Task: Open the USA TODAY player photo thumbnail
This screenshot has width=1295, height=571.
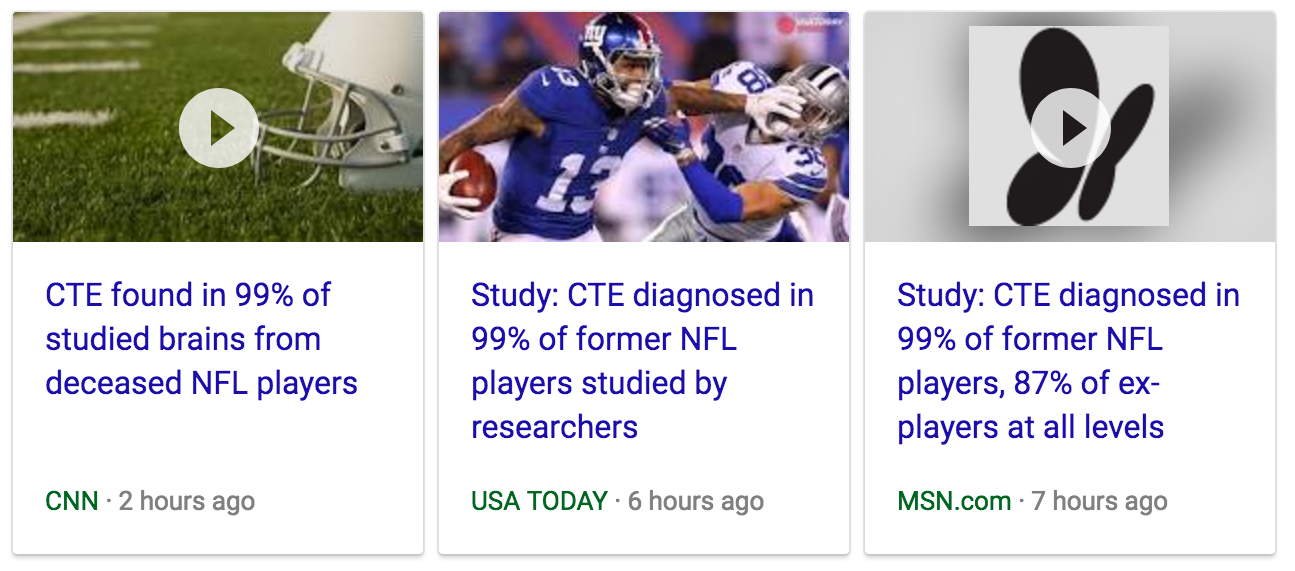Action: 643,127
